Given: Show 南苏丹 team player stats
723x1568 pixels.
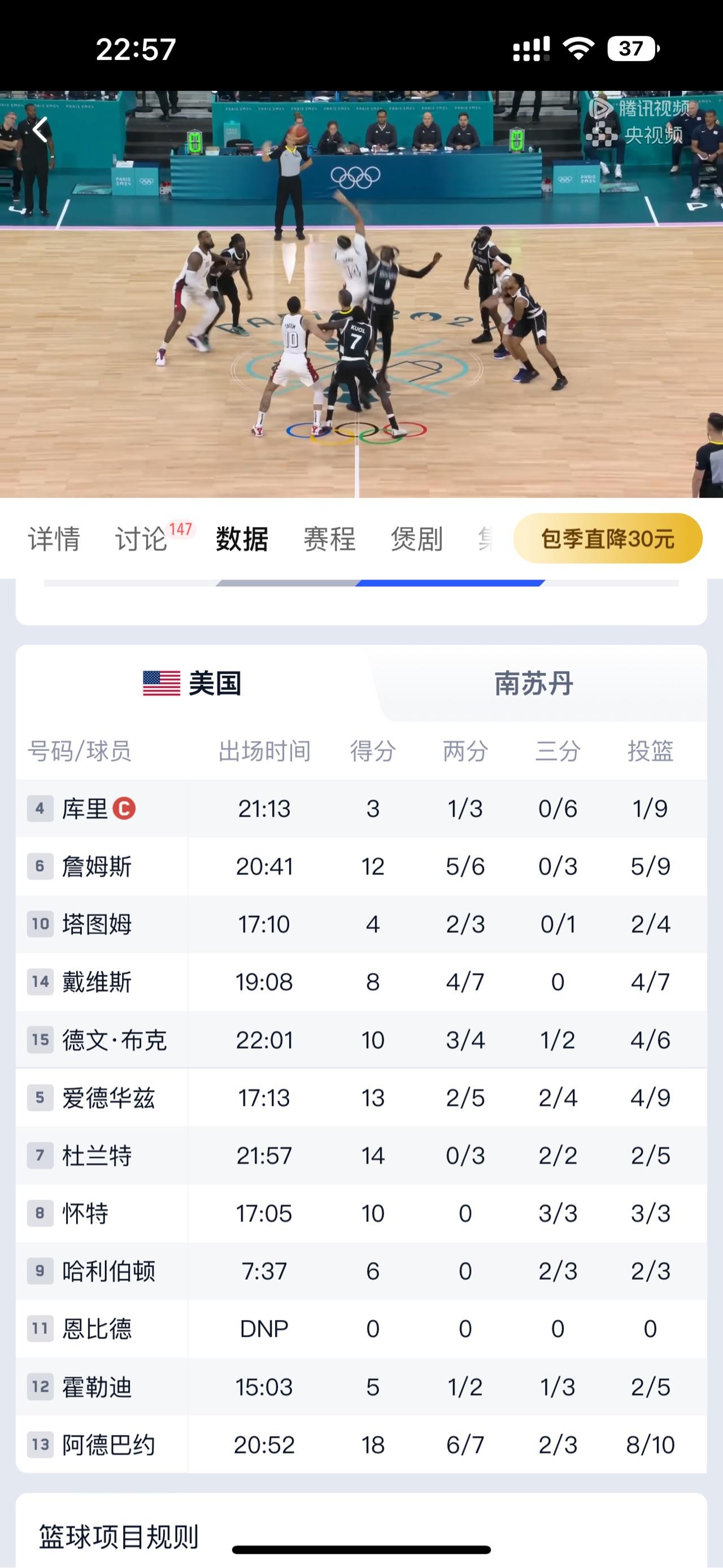Looking at the screenshot, I should pyautogui.click(x=533, y=684).
